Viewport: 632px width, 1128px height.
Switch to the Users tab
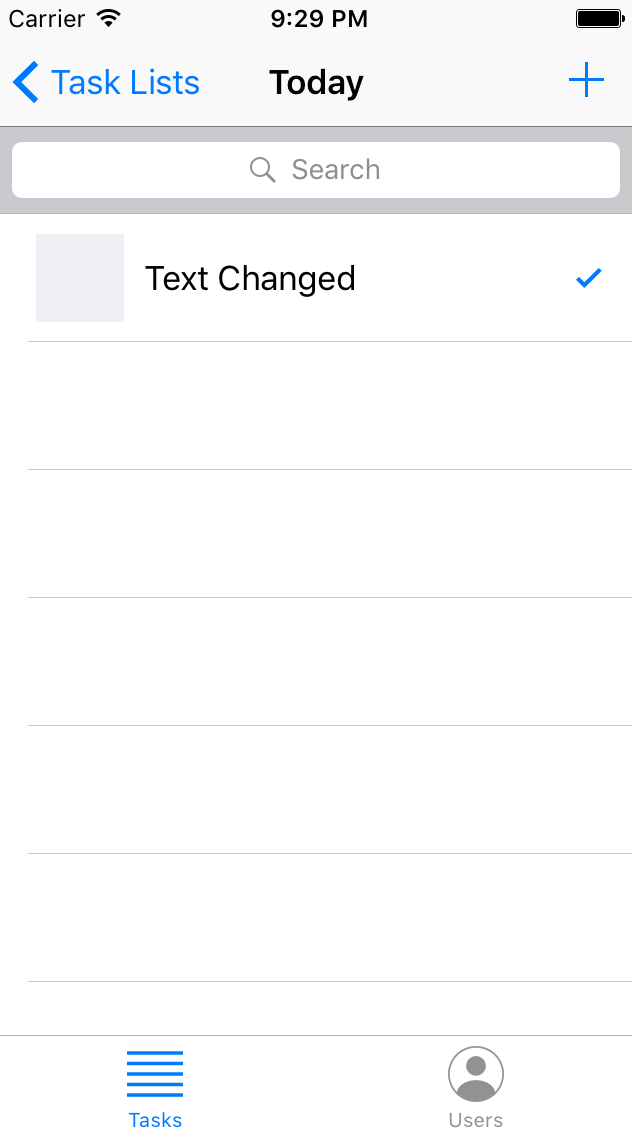(x=475, y=1087)
